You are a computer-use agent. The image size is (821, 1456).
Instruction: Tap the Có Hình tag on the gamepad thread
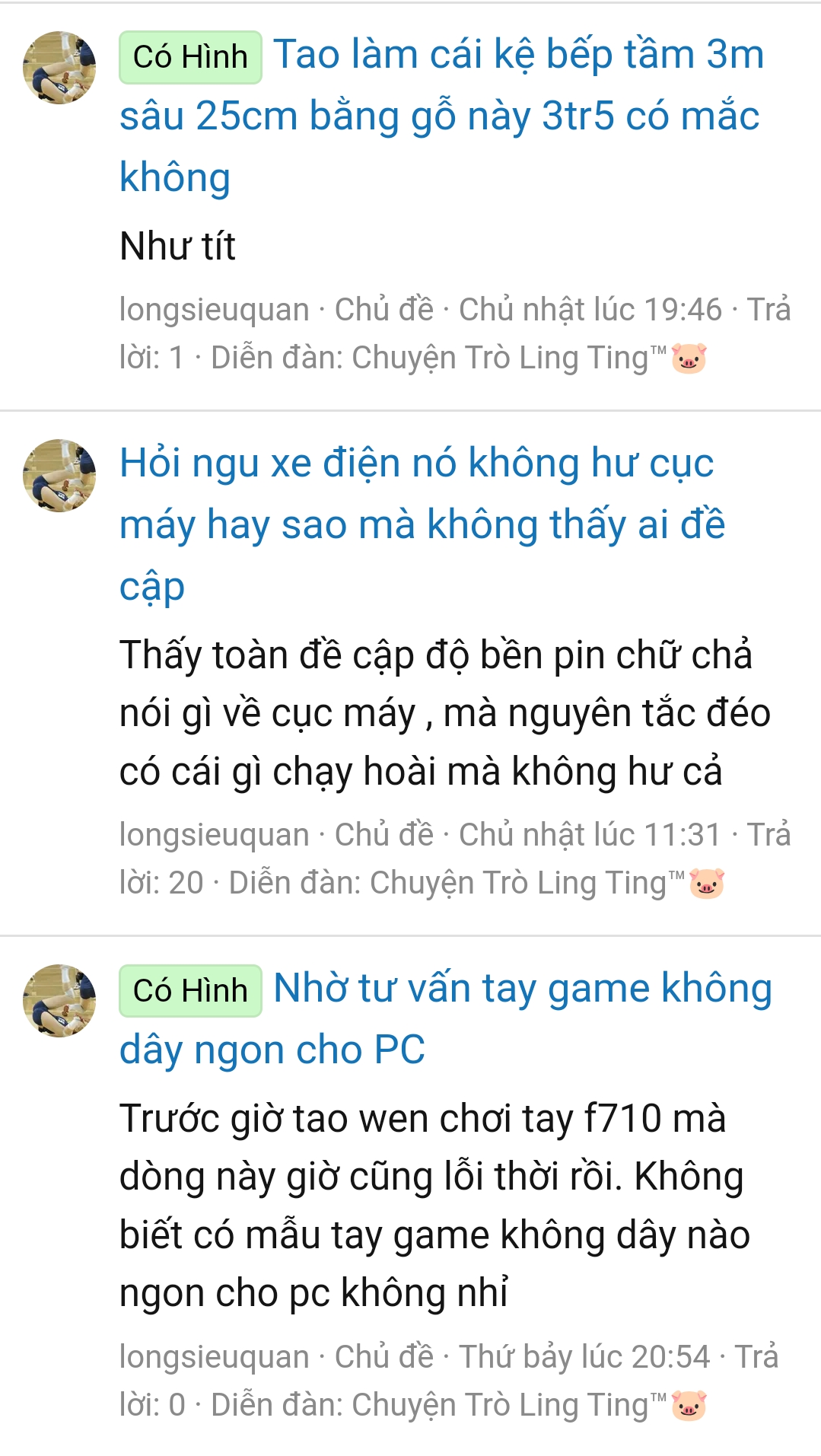pyautogui.click(x=190, y=991)
